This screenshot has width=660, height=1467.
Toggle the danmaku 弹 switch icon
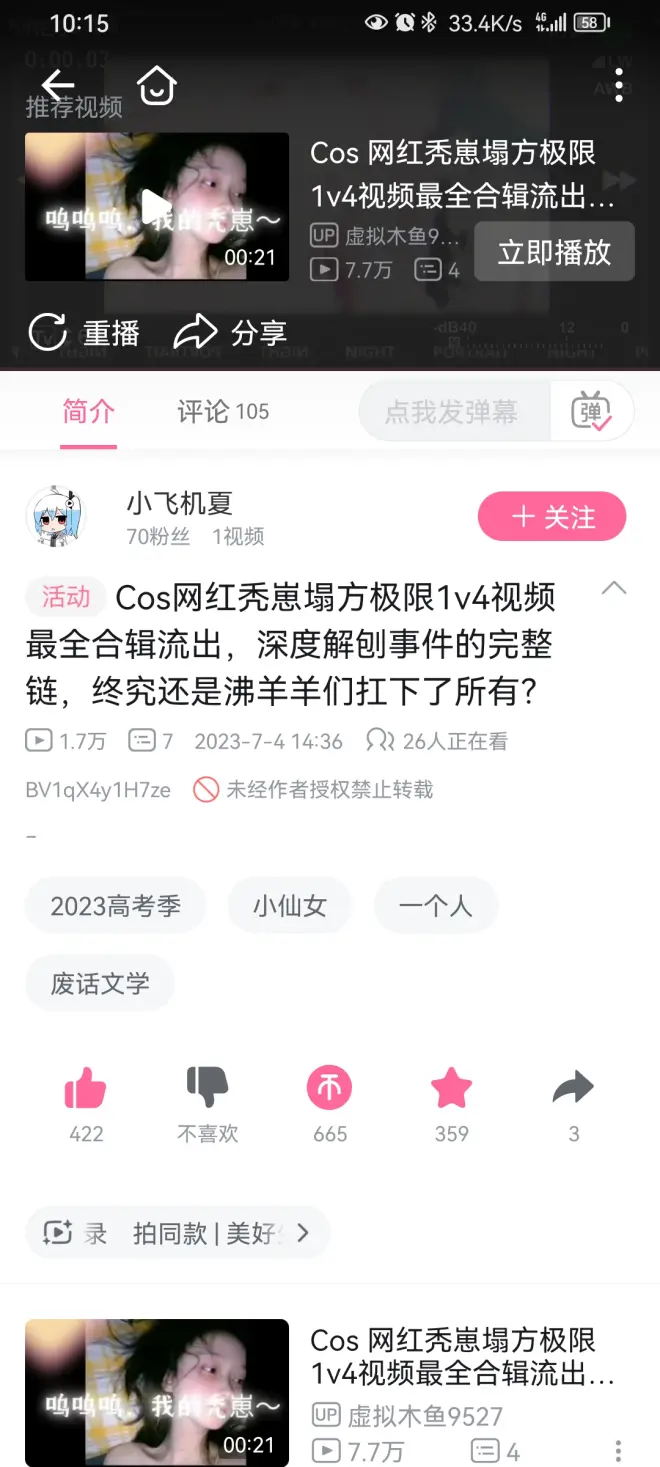click(x=591, y=411)
